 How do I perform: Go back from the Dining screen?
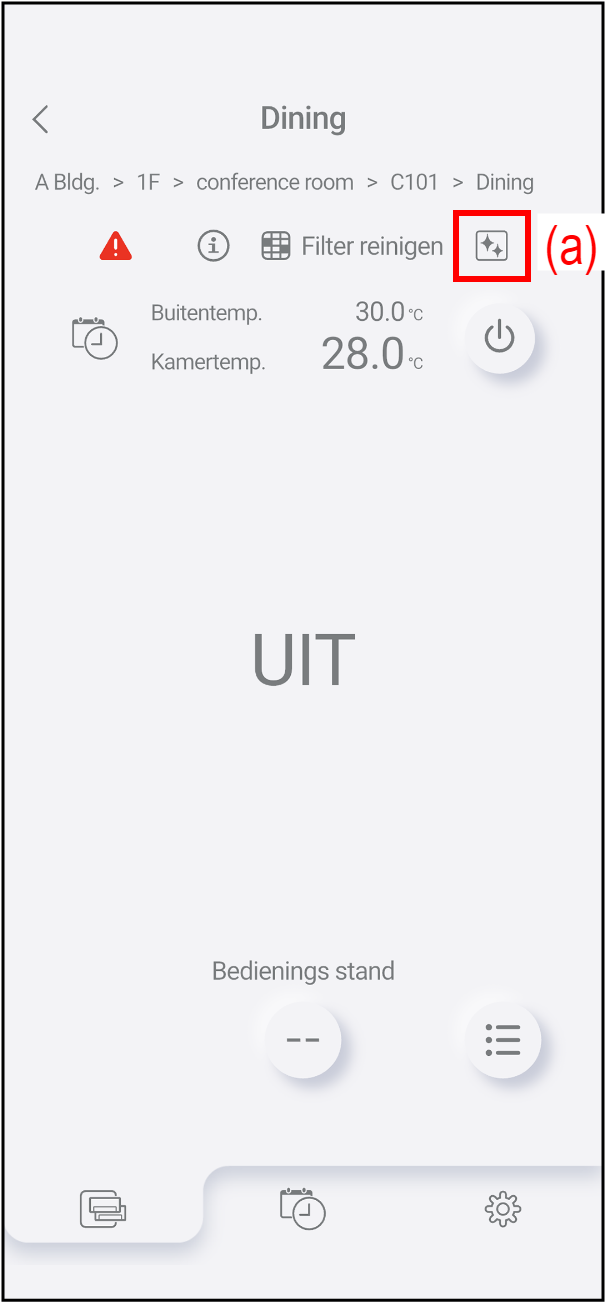click(41, 119)
